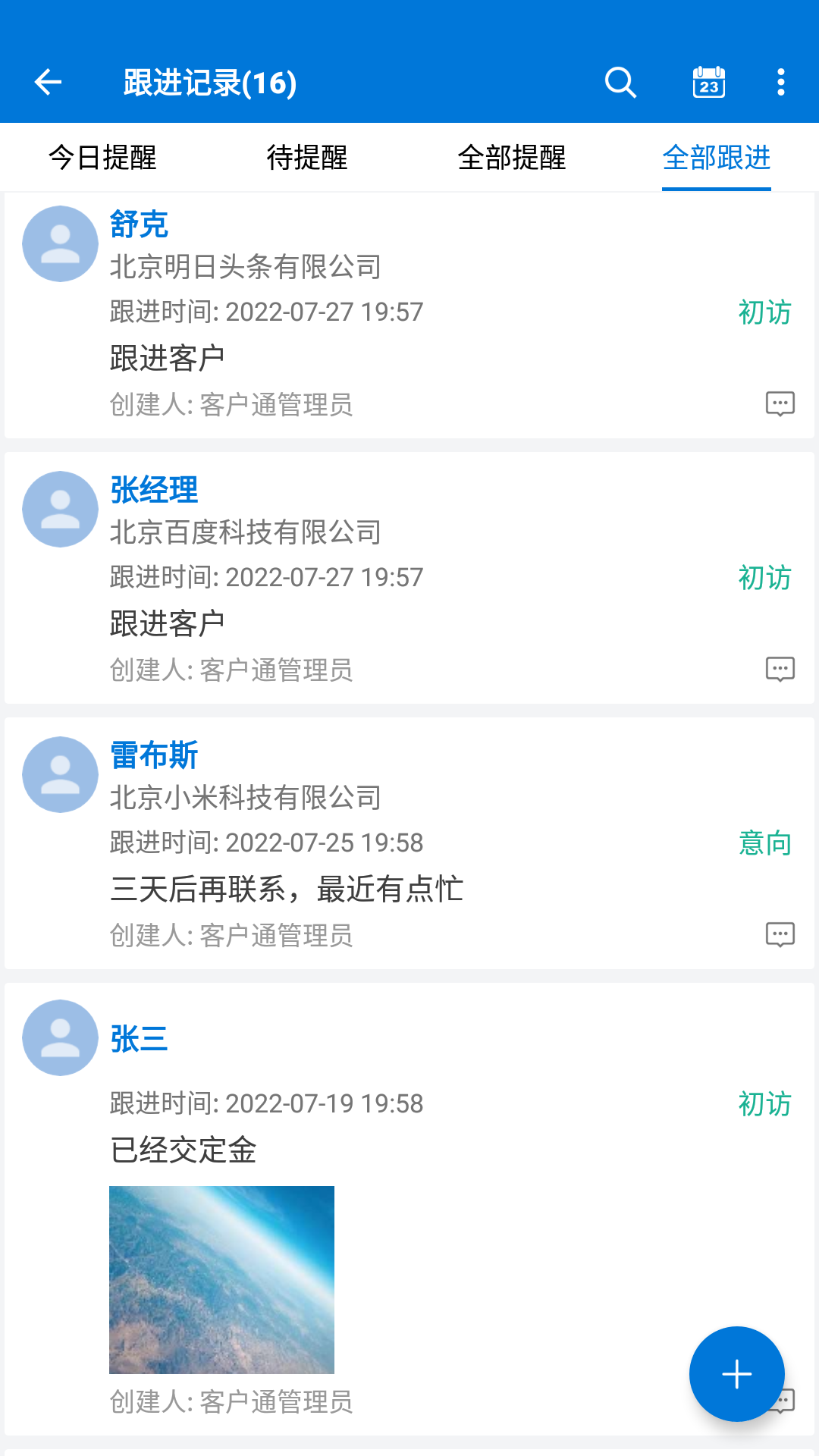Screen dimensions: 819x1456
Task: Open the comment icon on 张经理's record
Action: click(780, 670)
